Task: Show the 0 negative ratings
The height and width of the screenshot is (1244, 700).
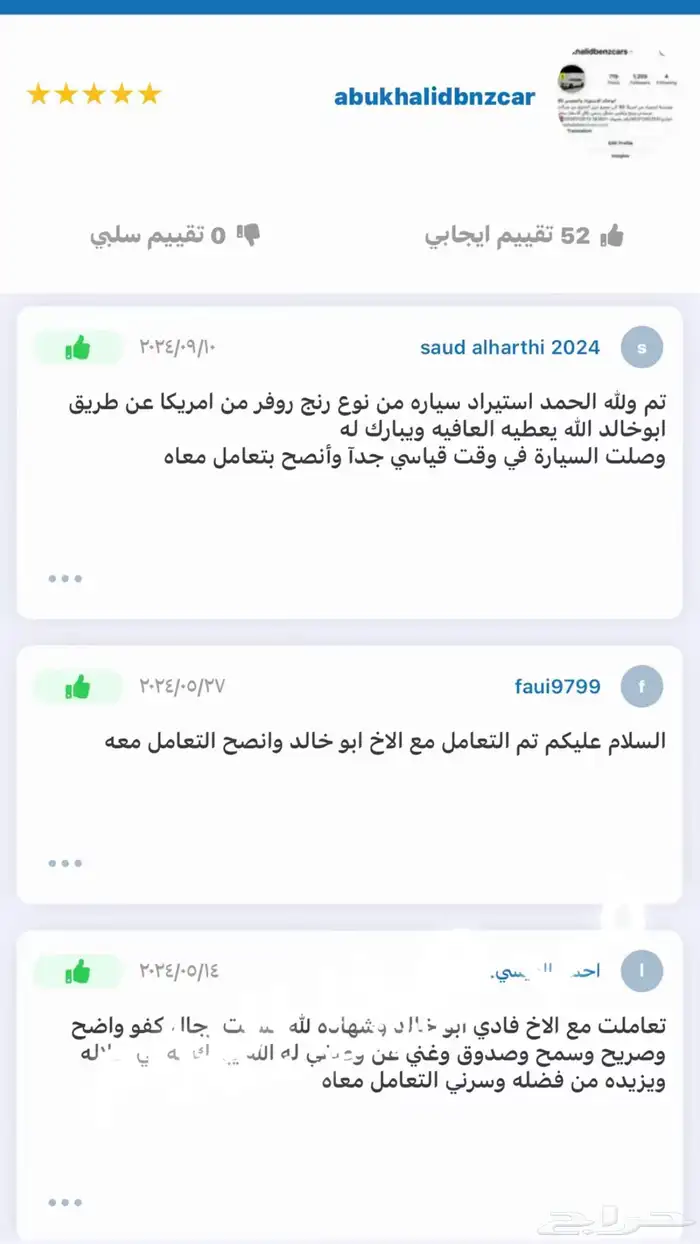Action: 176,236
